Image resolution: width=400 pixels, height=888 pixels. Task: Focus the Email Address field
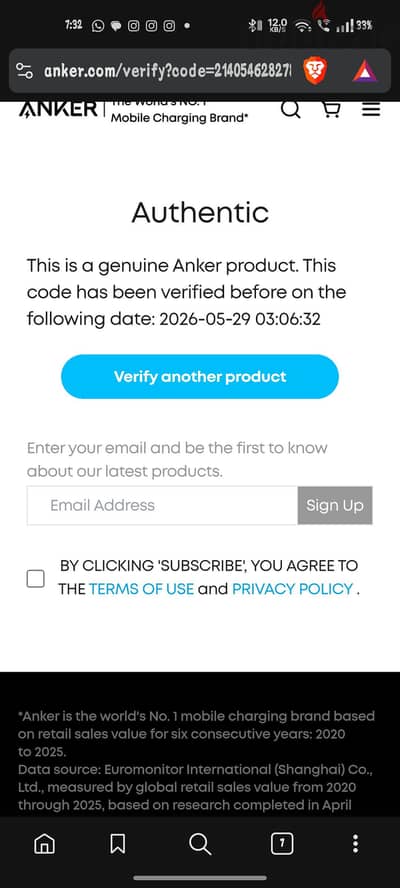click(x=162, y=505)
